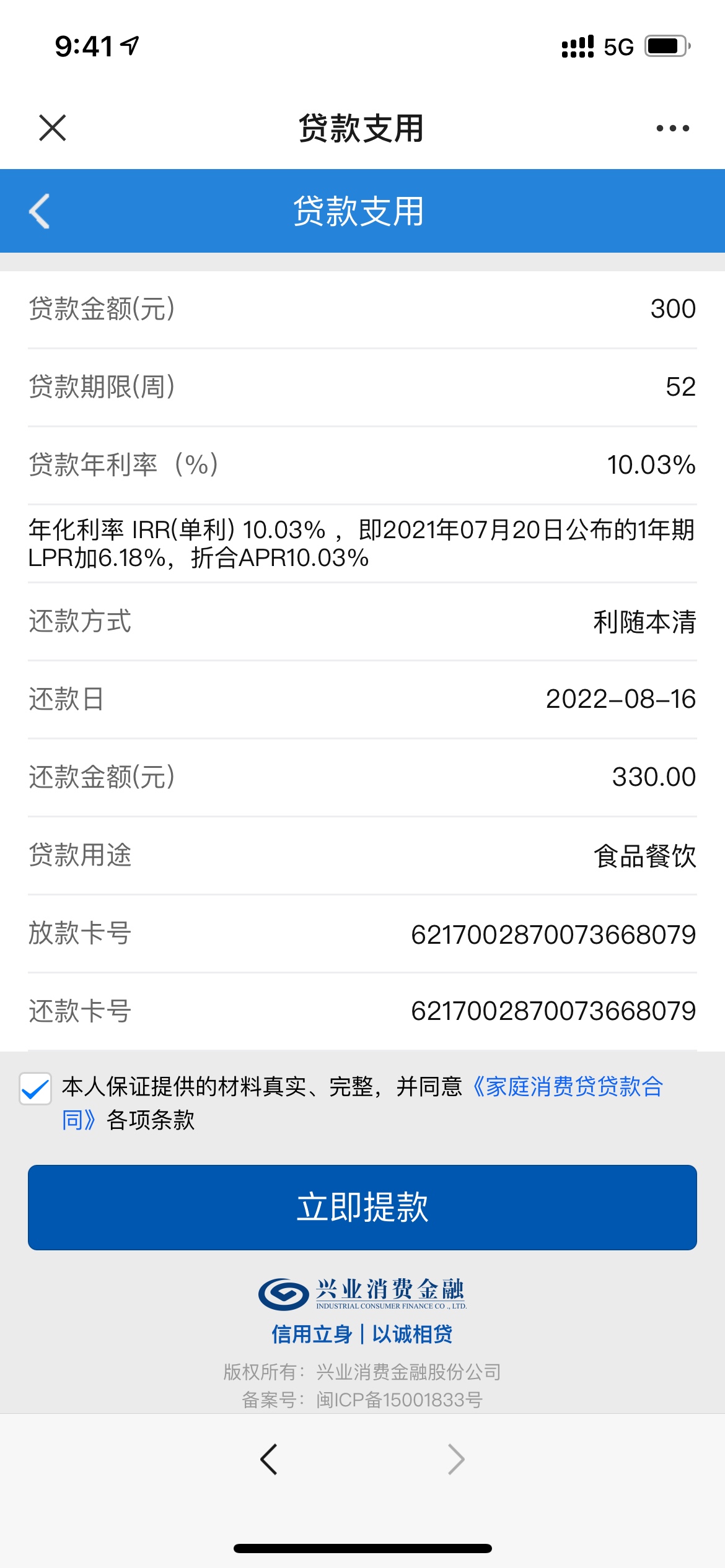Open the three-dot more options menu
Image resolution: width=725 pixels, height=1568 pixels.
click(x=672, y=128)
